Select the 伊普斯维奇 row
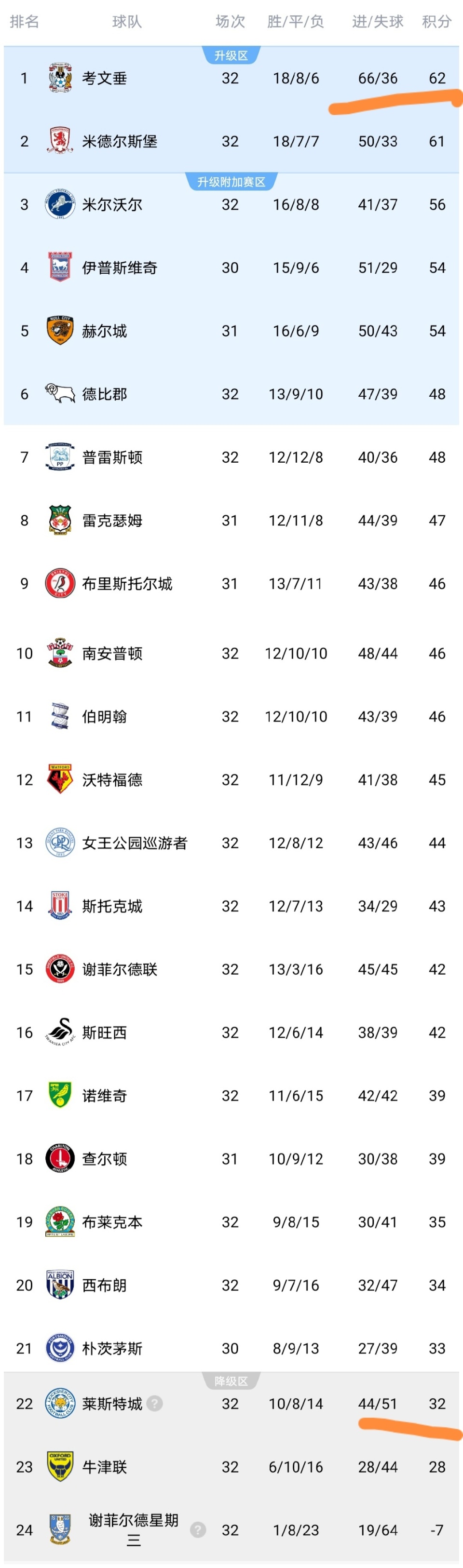The width and height of the screenshot is (463, 1568). click(x=120, y=268)
